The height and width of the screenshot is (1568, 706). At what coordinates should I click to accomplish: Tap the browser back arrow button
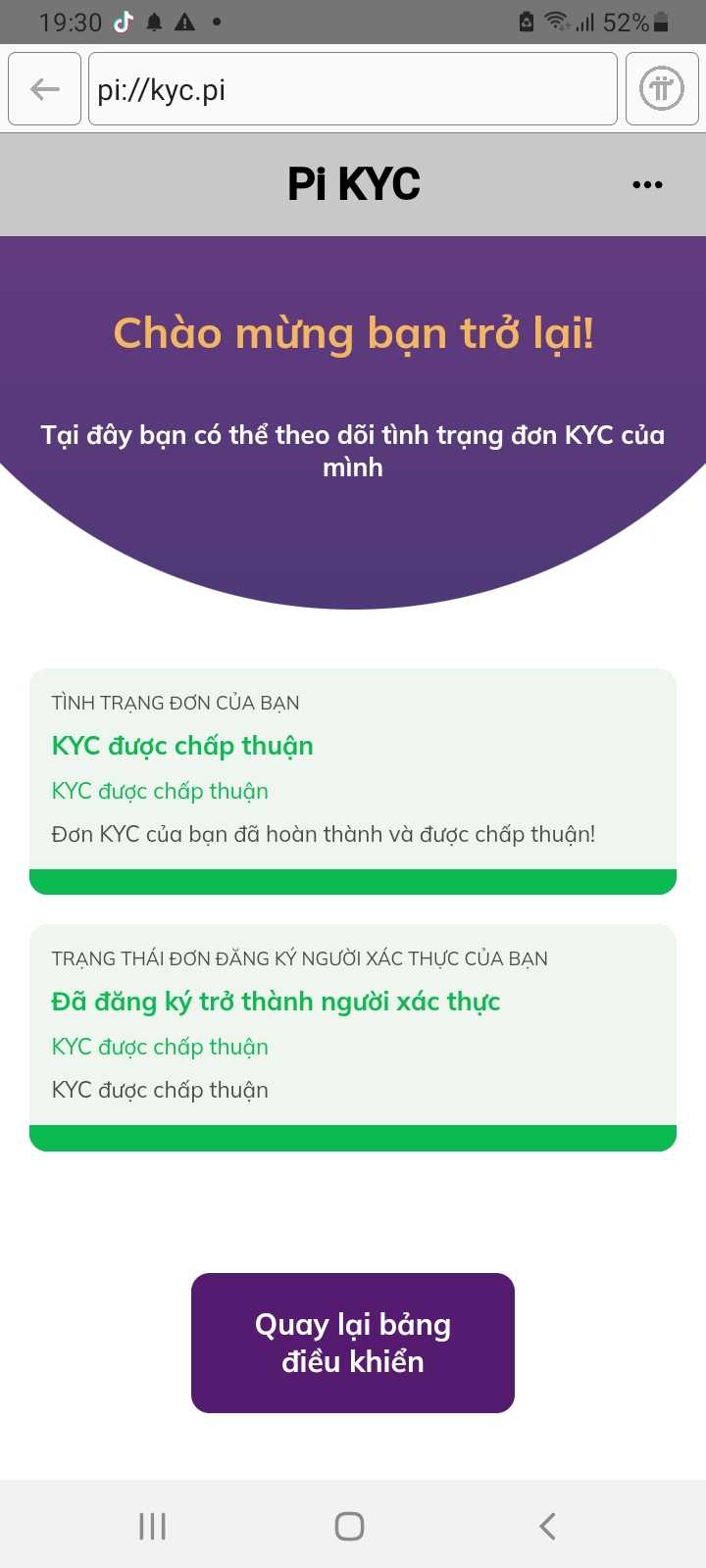44,90
